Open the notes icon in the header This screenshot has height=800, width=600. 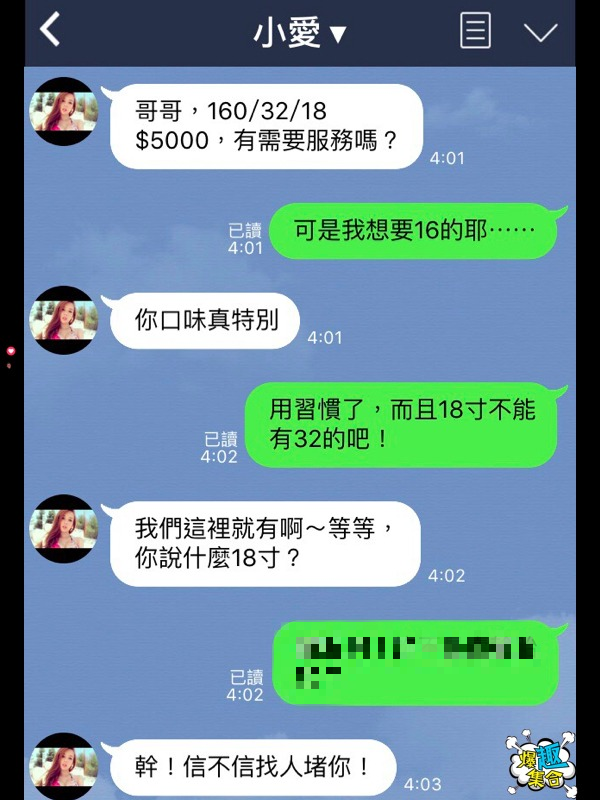coord(475,31)
